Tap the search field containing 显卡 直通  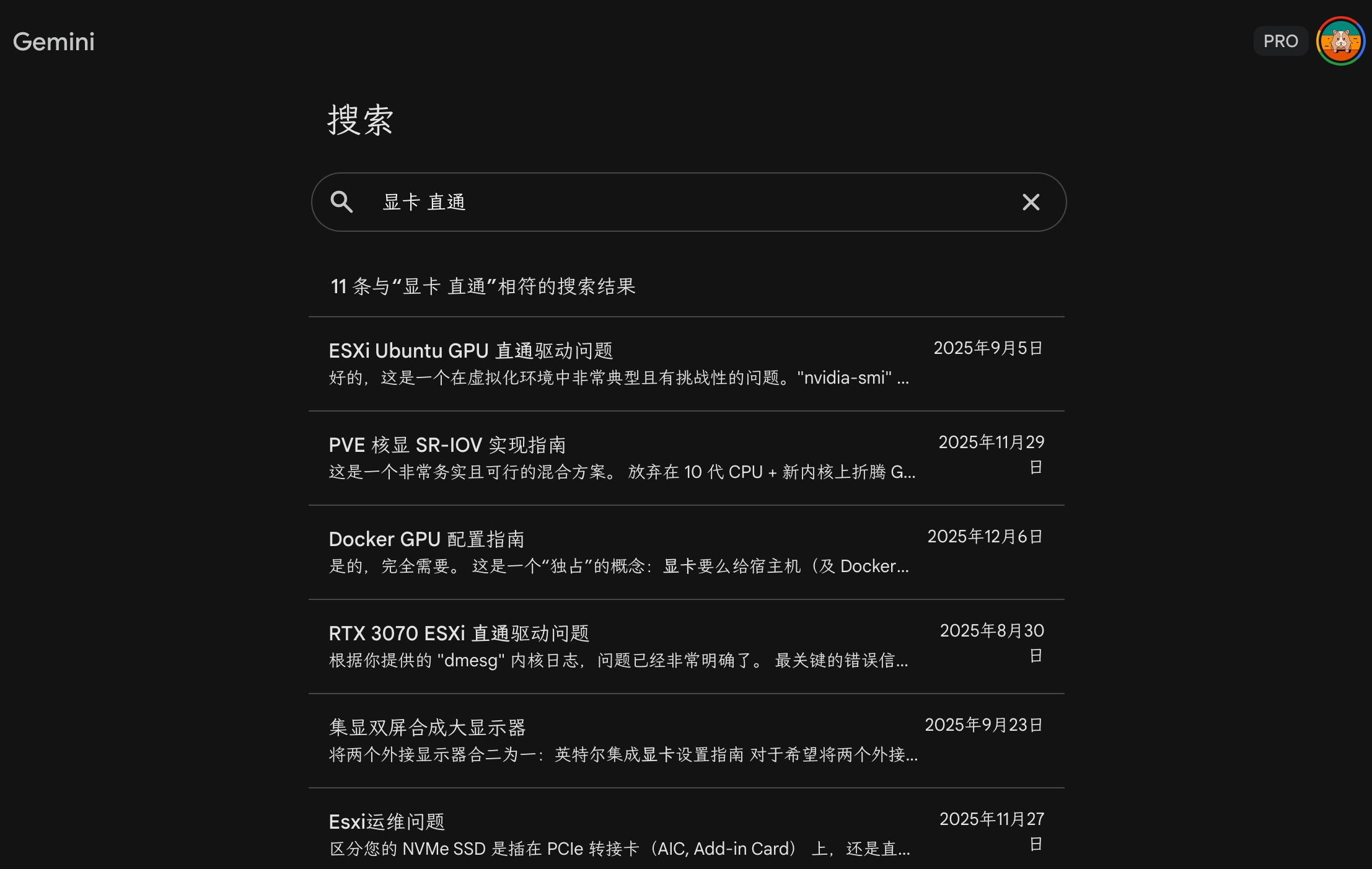click(x=682, y=202)
